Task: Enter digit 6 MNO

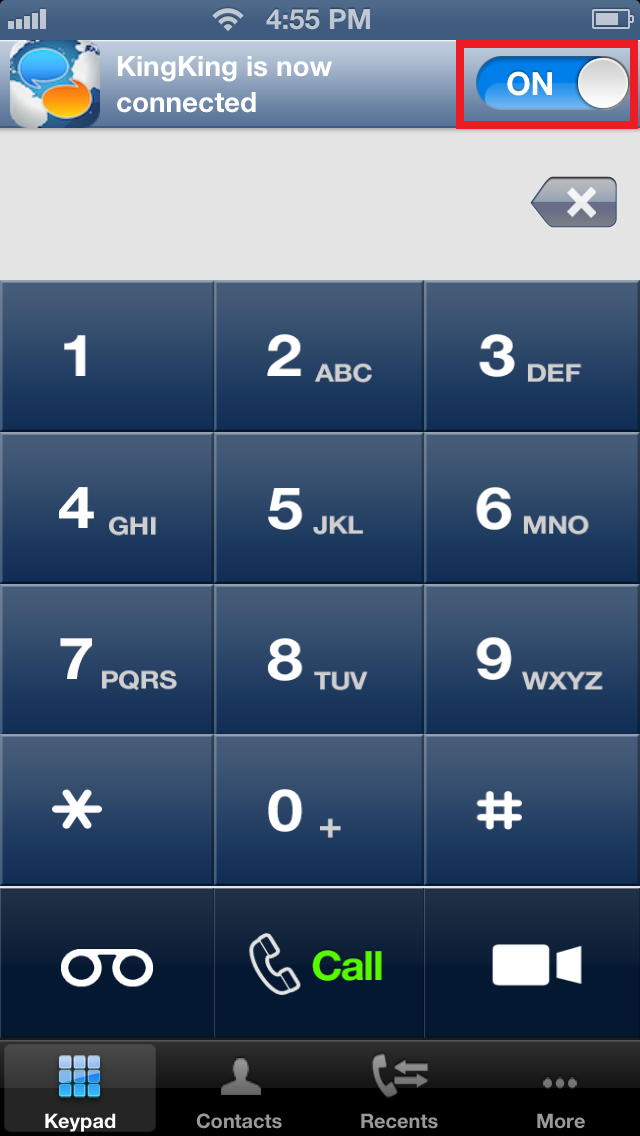Action: click(x=531, y=509)
